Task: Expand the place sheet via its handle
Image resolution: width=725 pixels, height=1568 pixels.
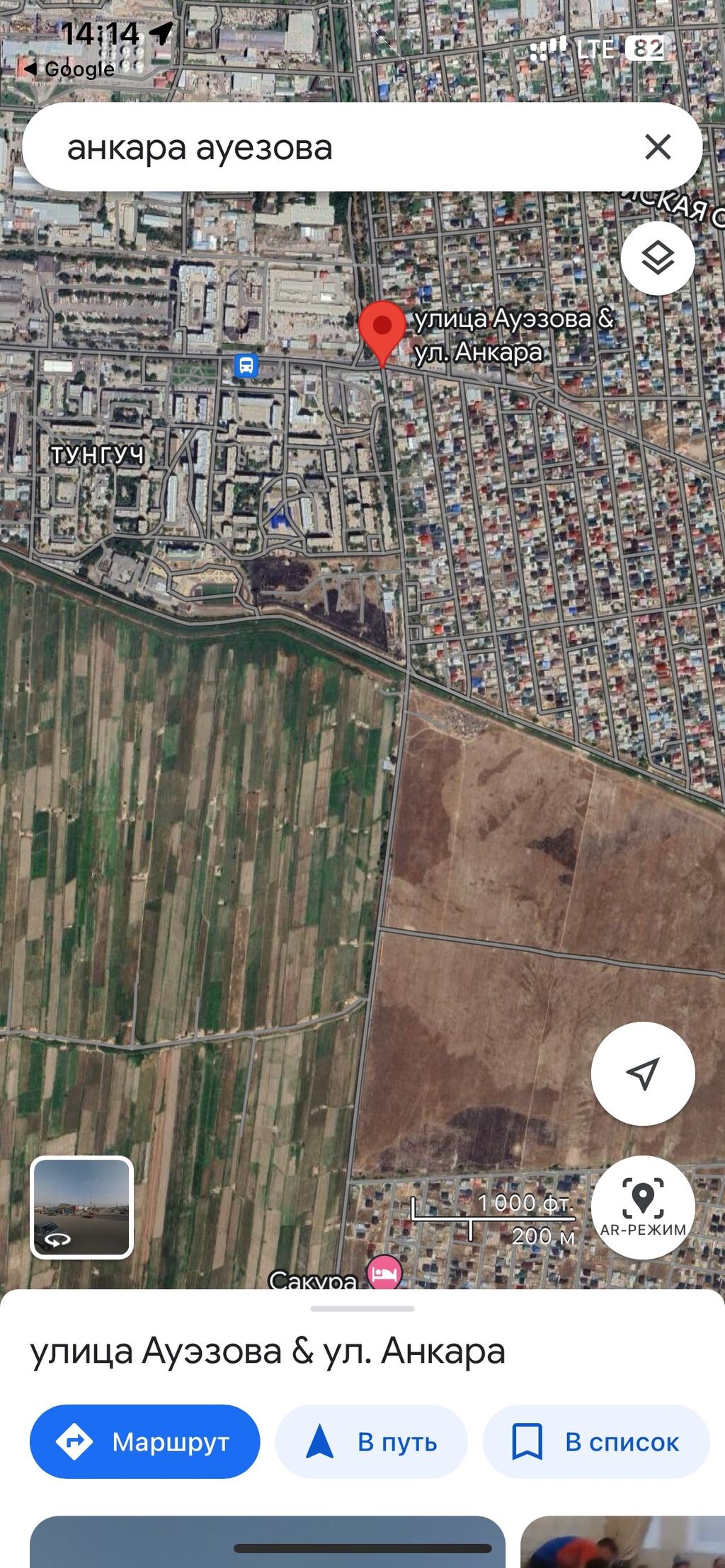Action: coord(362,1308)
